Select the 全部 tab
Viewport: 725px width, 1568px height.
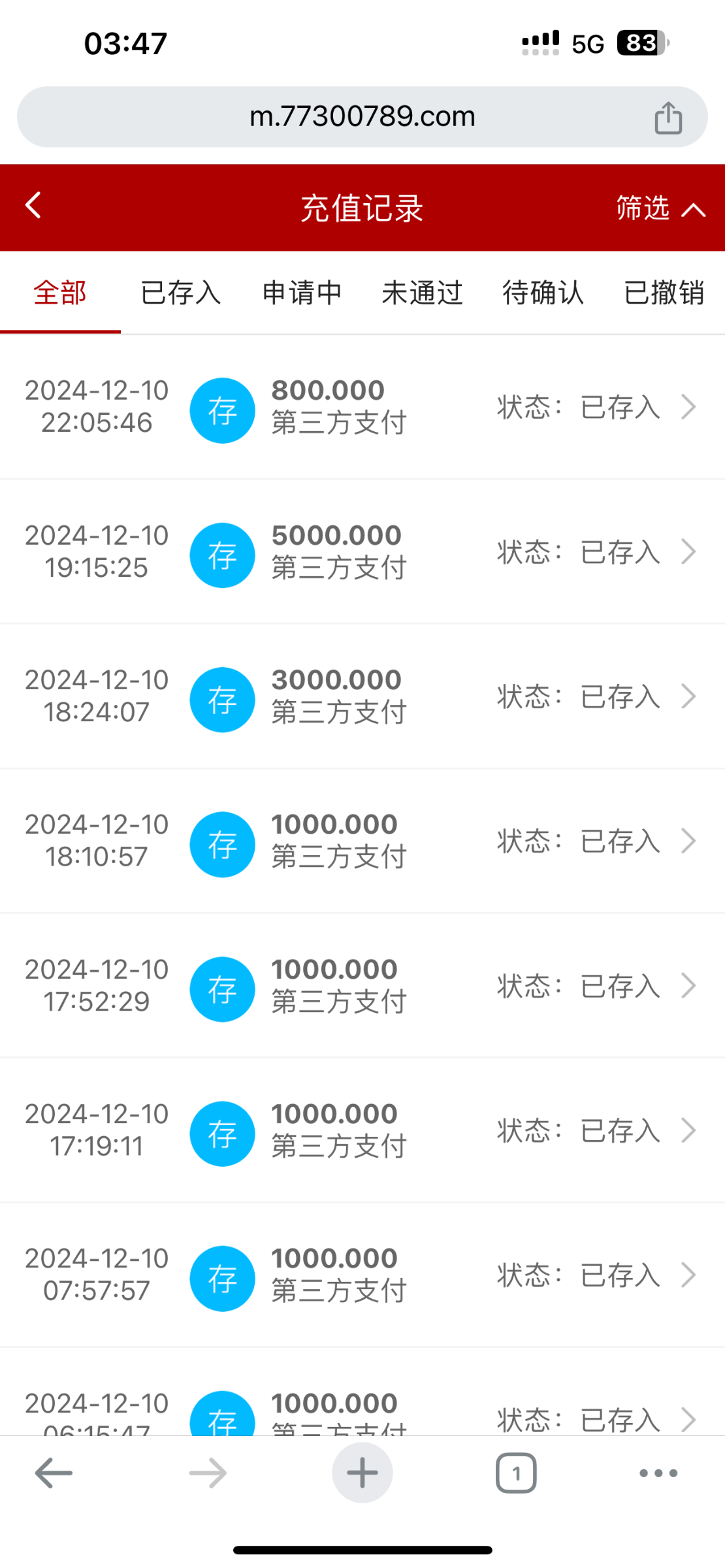pos(60,293)
